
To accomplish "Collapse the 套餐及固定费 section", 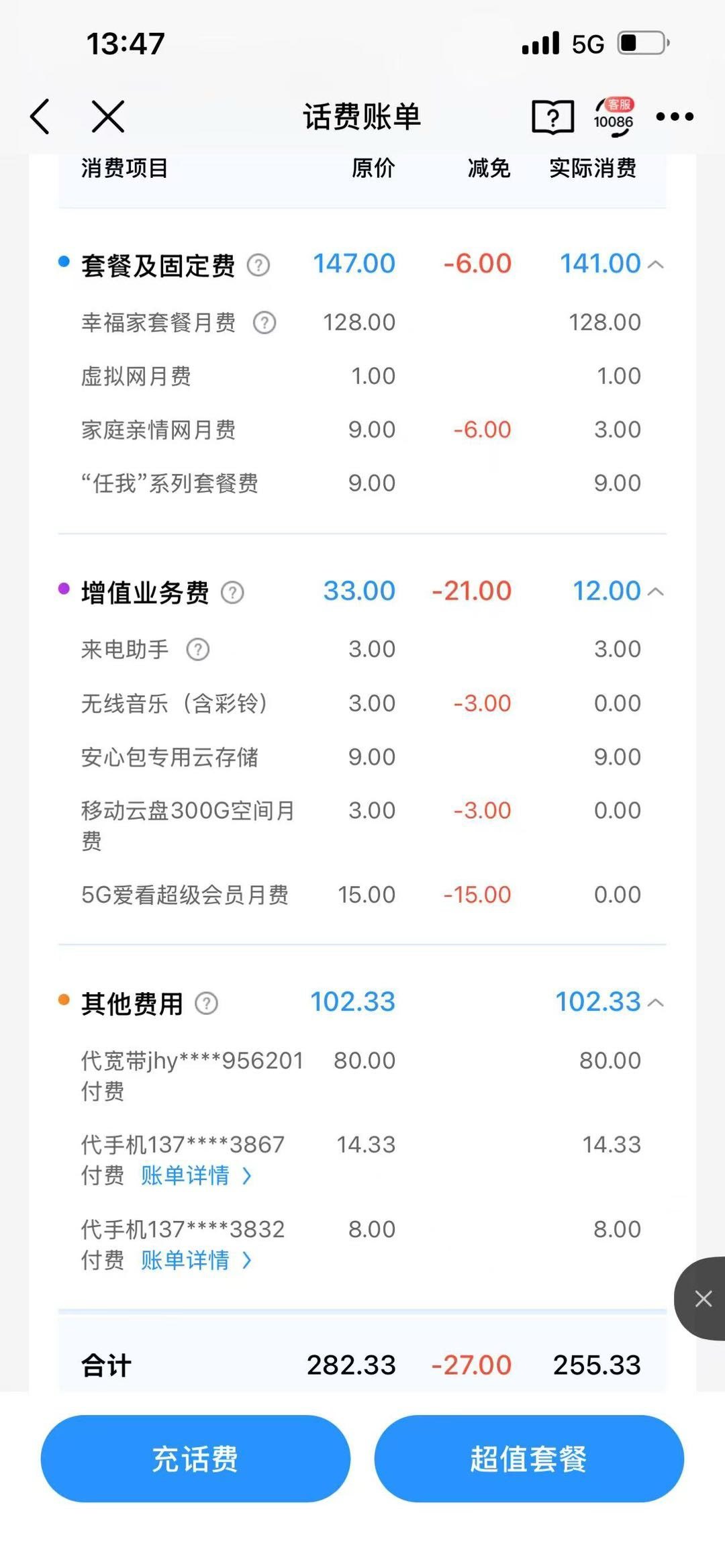I will (656, 265).
